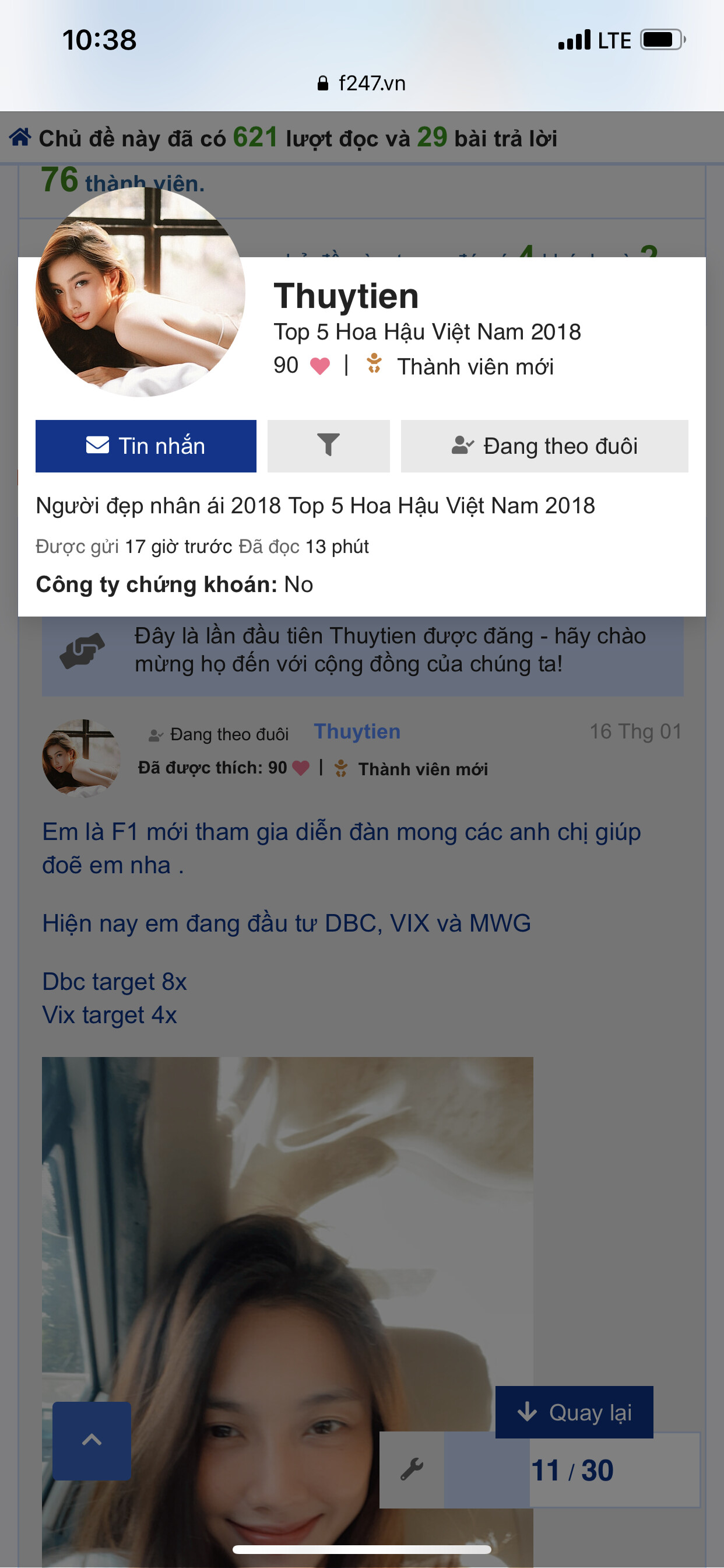Send a message via Tin nhắn button
724x1568 pixels.
[145, 446]
